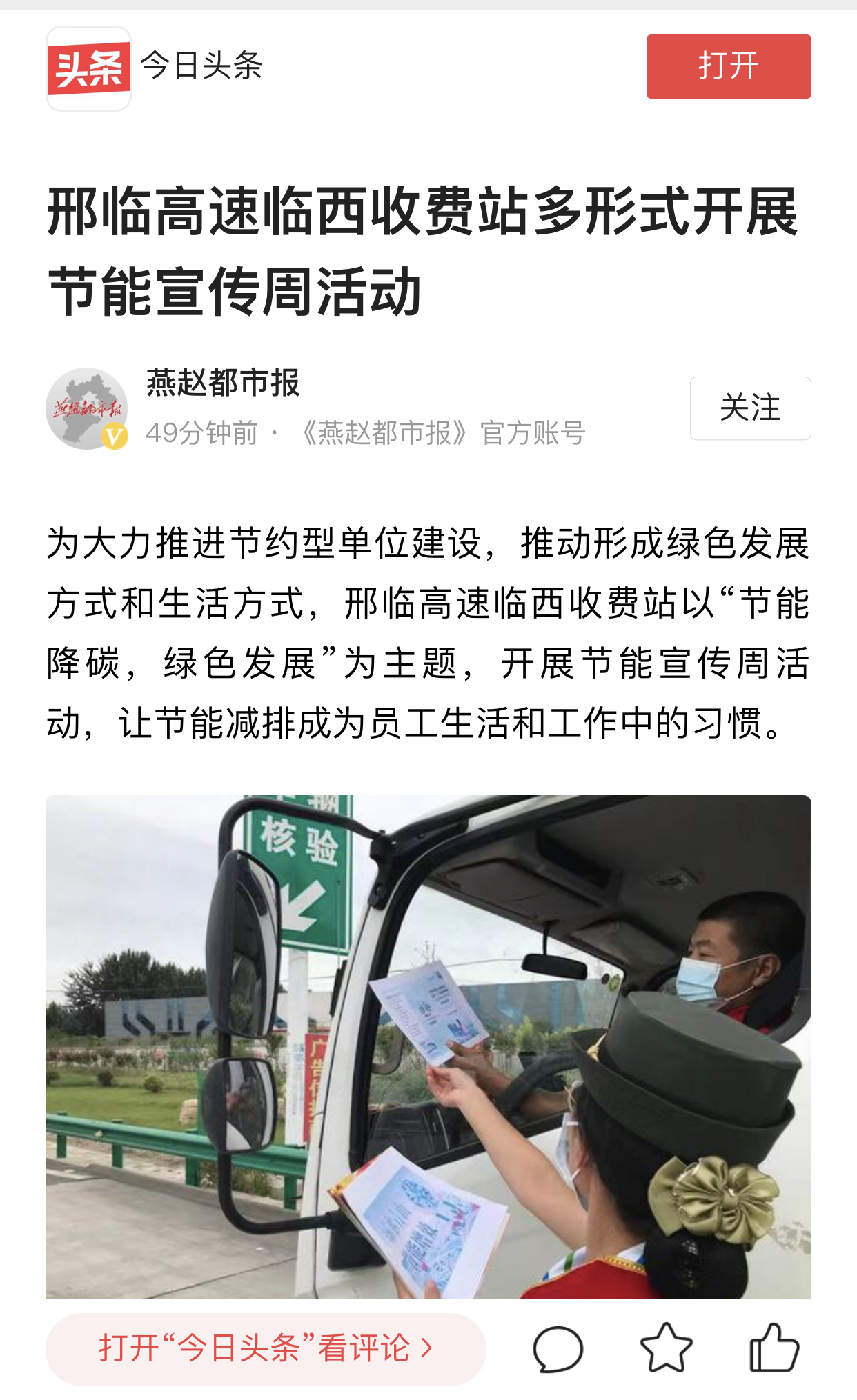
Task: Like this article with thumbs up
Action: [774, 1348]
